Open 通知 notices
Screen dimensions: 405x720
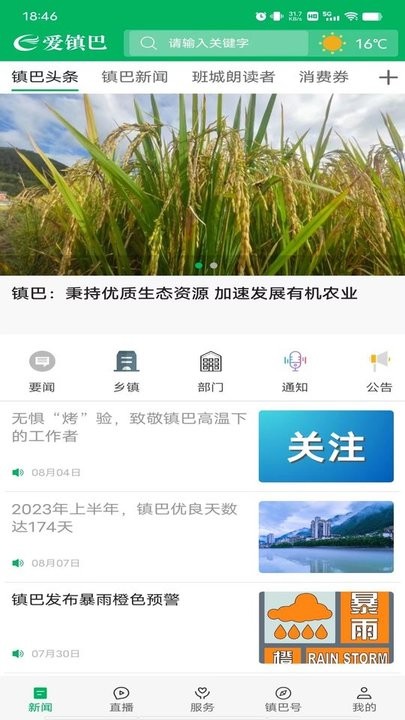[295, 371]
